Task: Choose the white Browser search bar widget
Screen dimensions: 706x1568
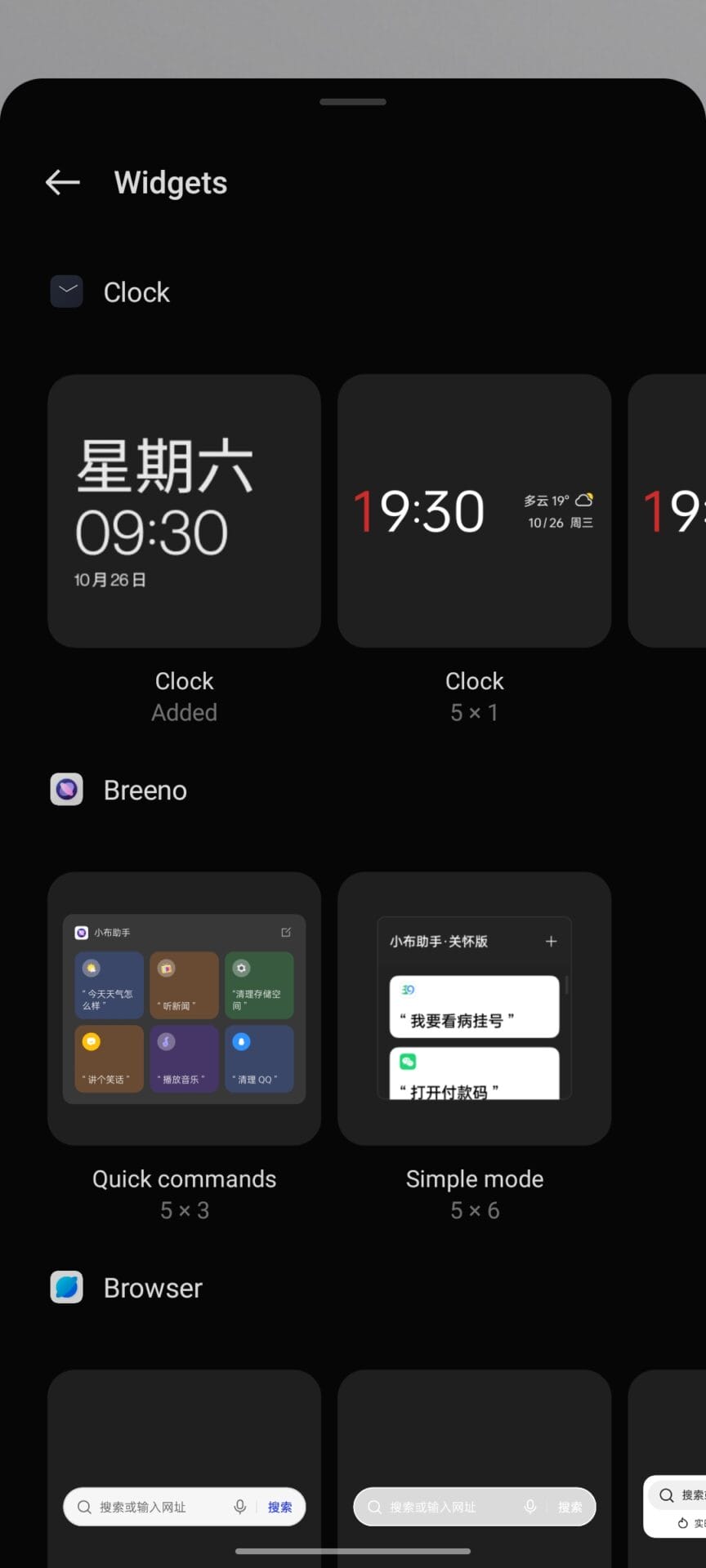Action: 184,1470
